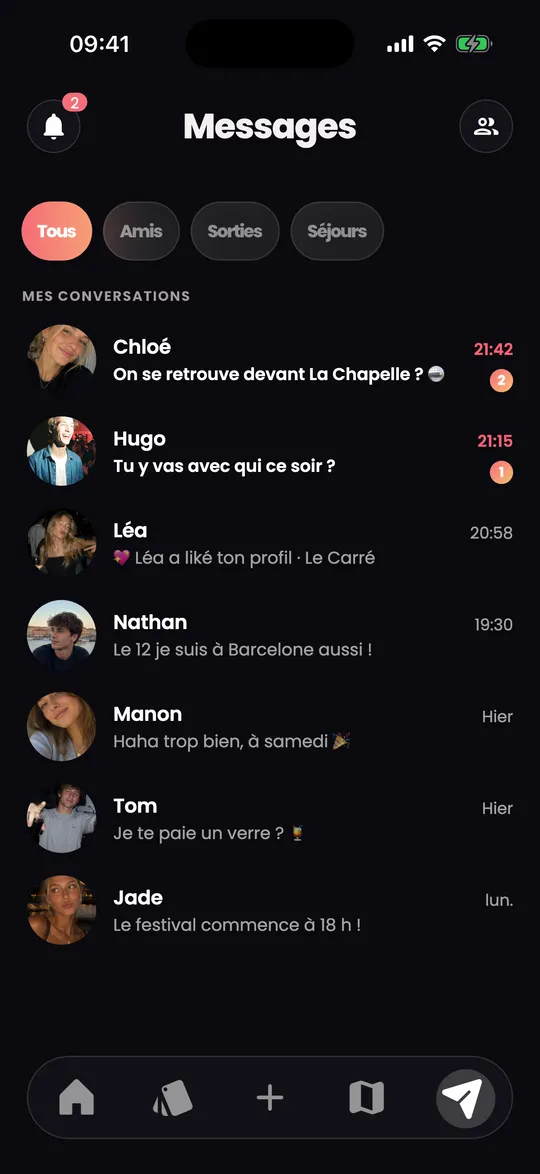
Task: Select the messages paper plane tab
Action: (x=466, y=1098)
